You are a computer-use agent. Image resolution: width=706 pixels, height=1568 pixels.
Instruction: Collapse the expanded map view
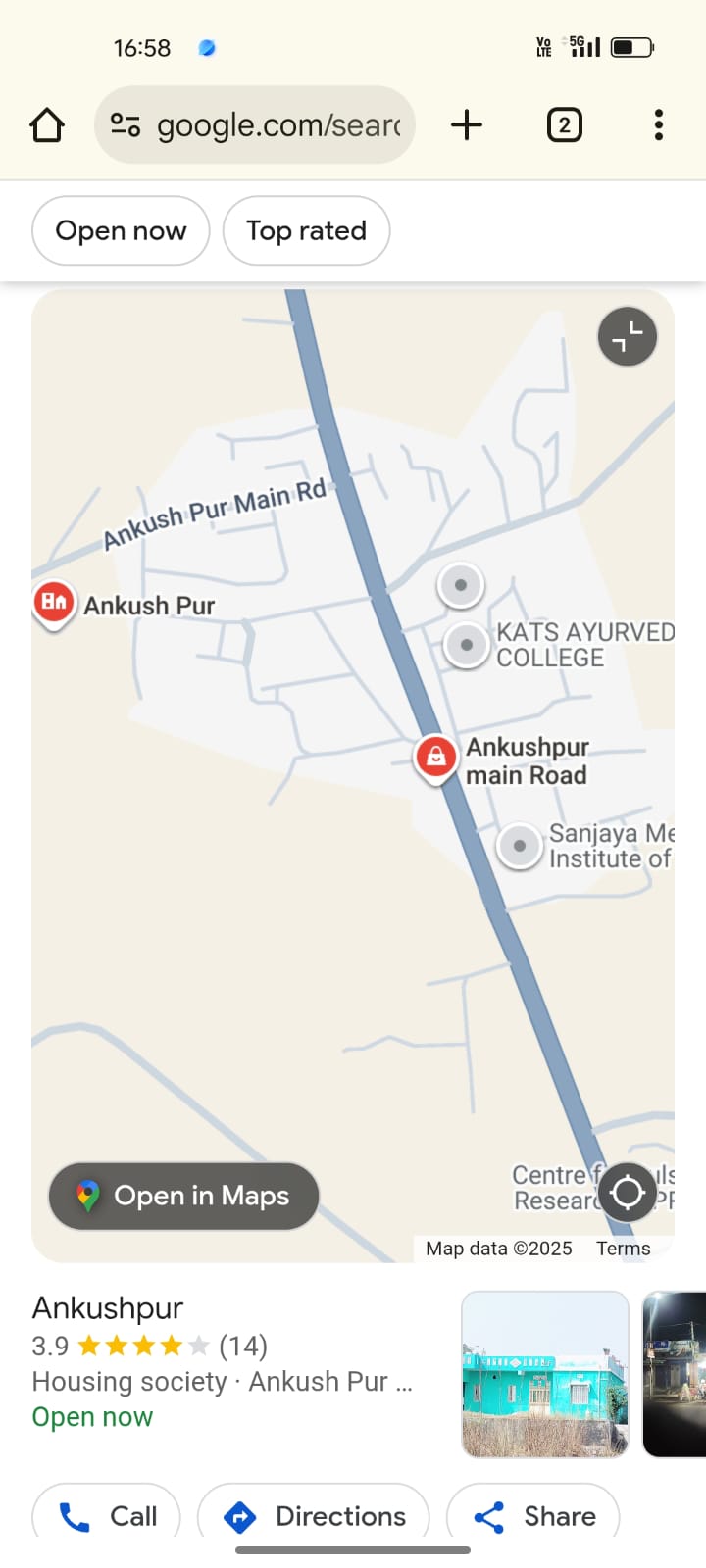tap(628, 337)
